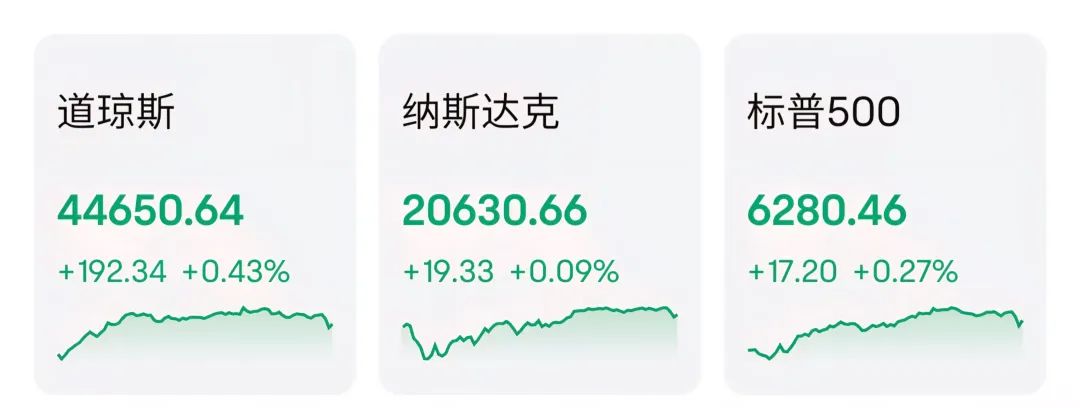The width and height of the screenshot is (1080, 408).
Task: View the 纳斯达克 index details
Action: (539, 215)
